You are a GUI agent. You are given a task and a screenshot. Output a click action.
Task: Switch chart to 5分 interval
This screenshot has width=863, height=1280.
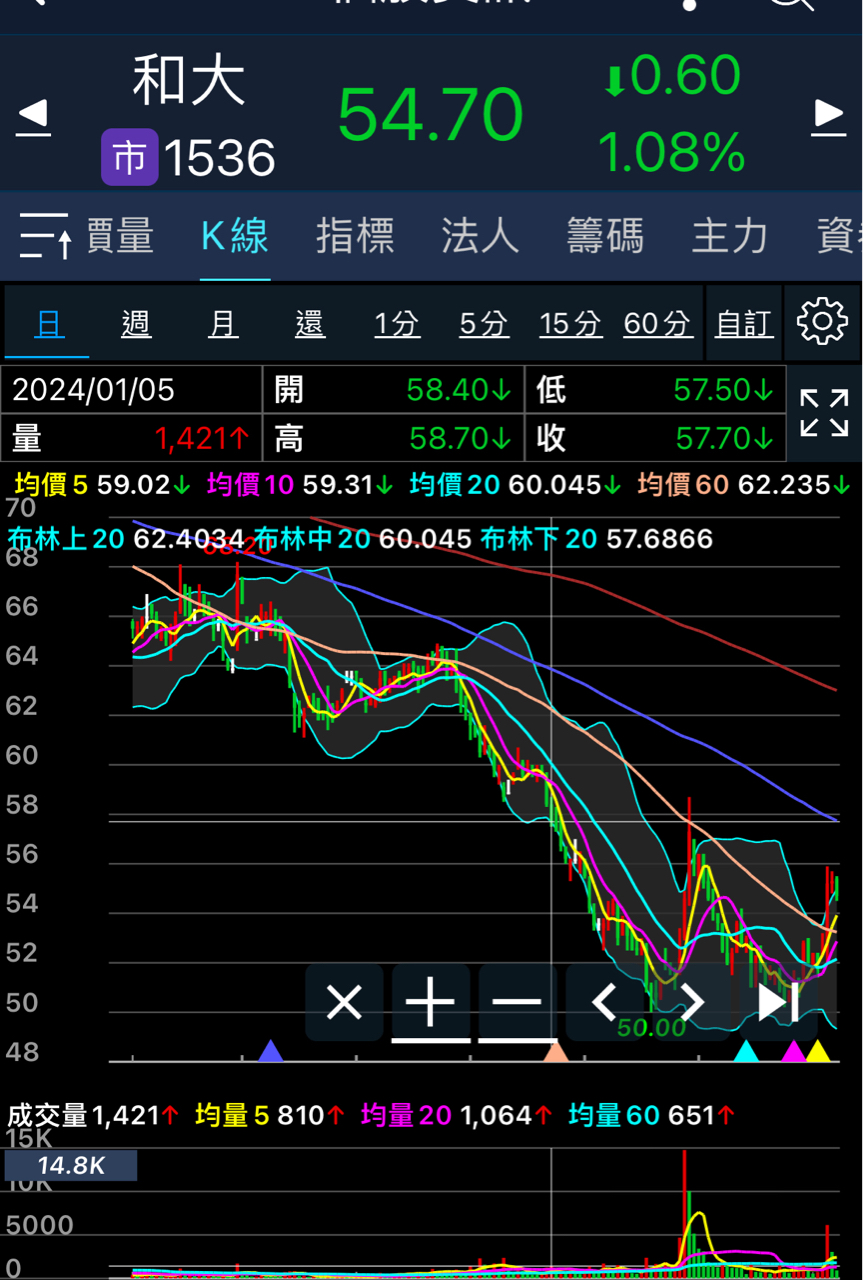click(x=484, y=324)
